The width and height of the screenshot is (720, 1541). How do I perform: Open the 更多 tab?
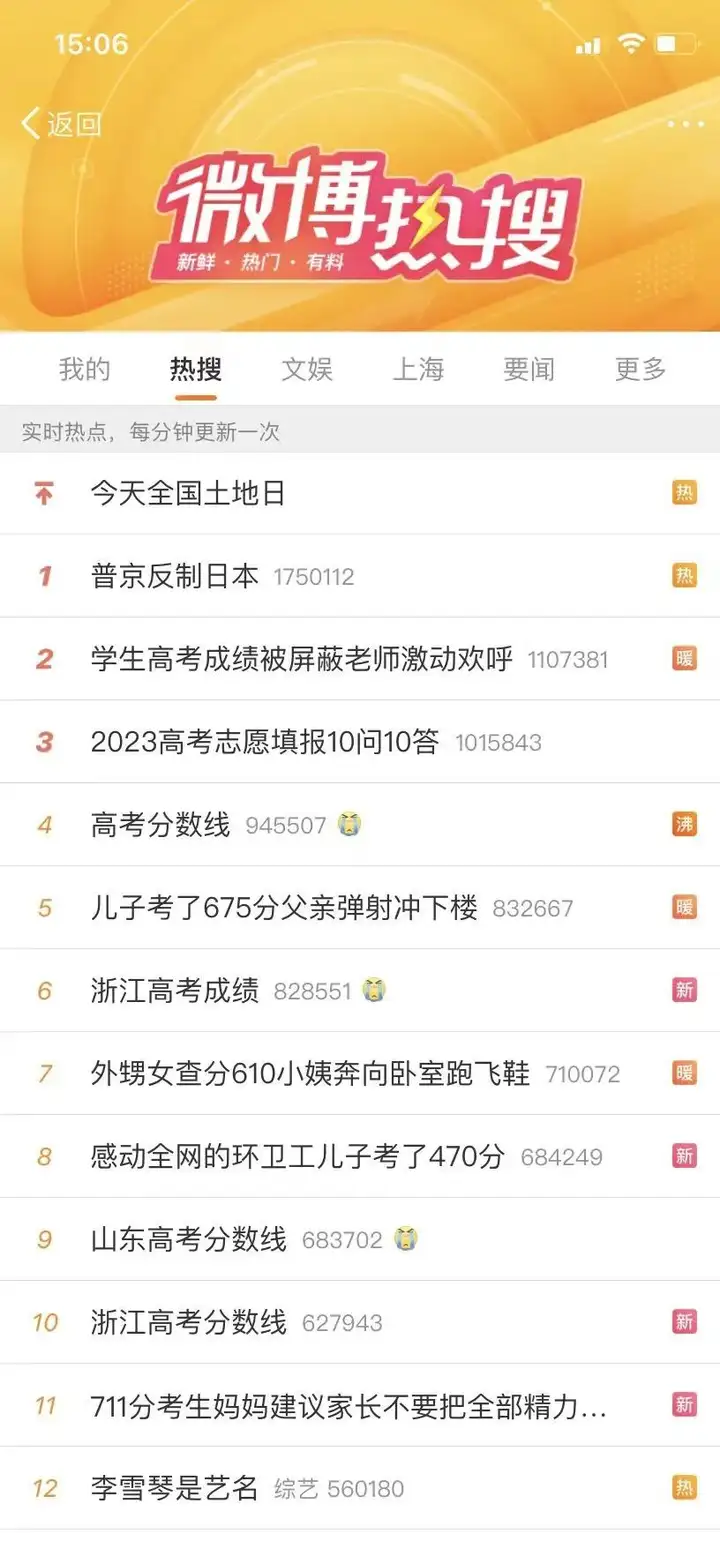(x=641, y=369)
